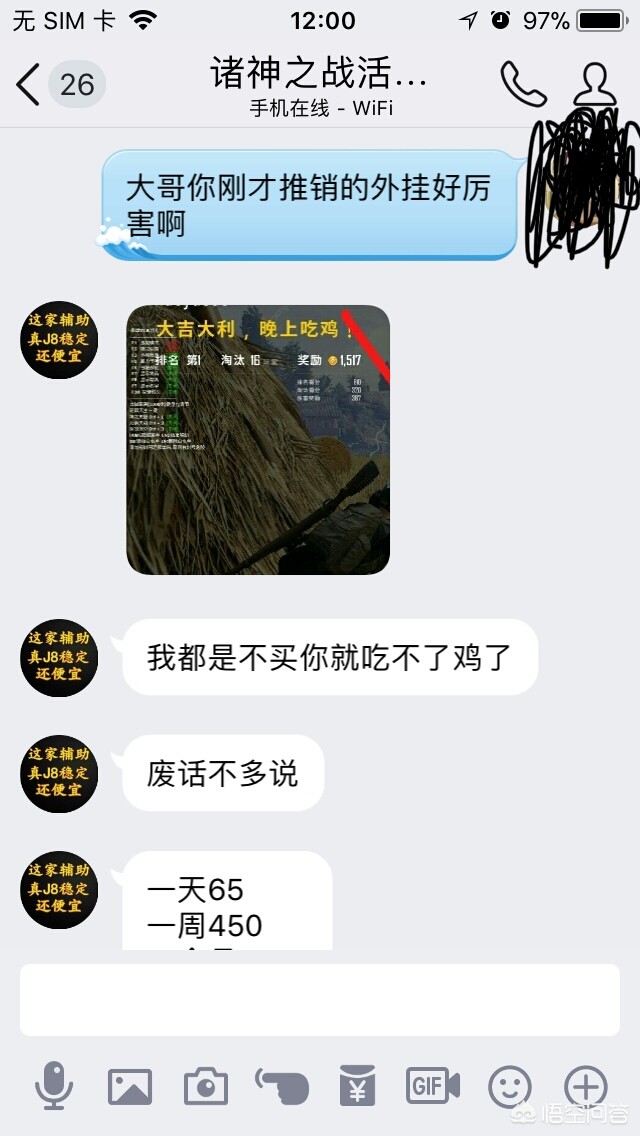
Task: Open more options with plus icon
Action: (x=585, y=1086)
